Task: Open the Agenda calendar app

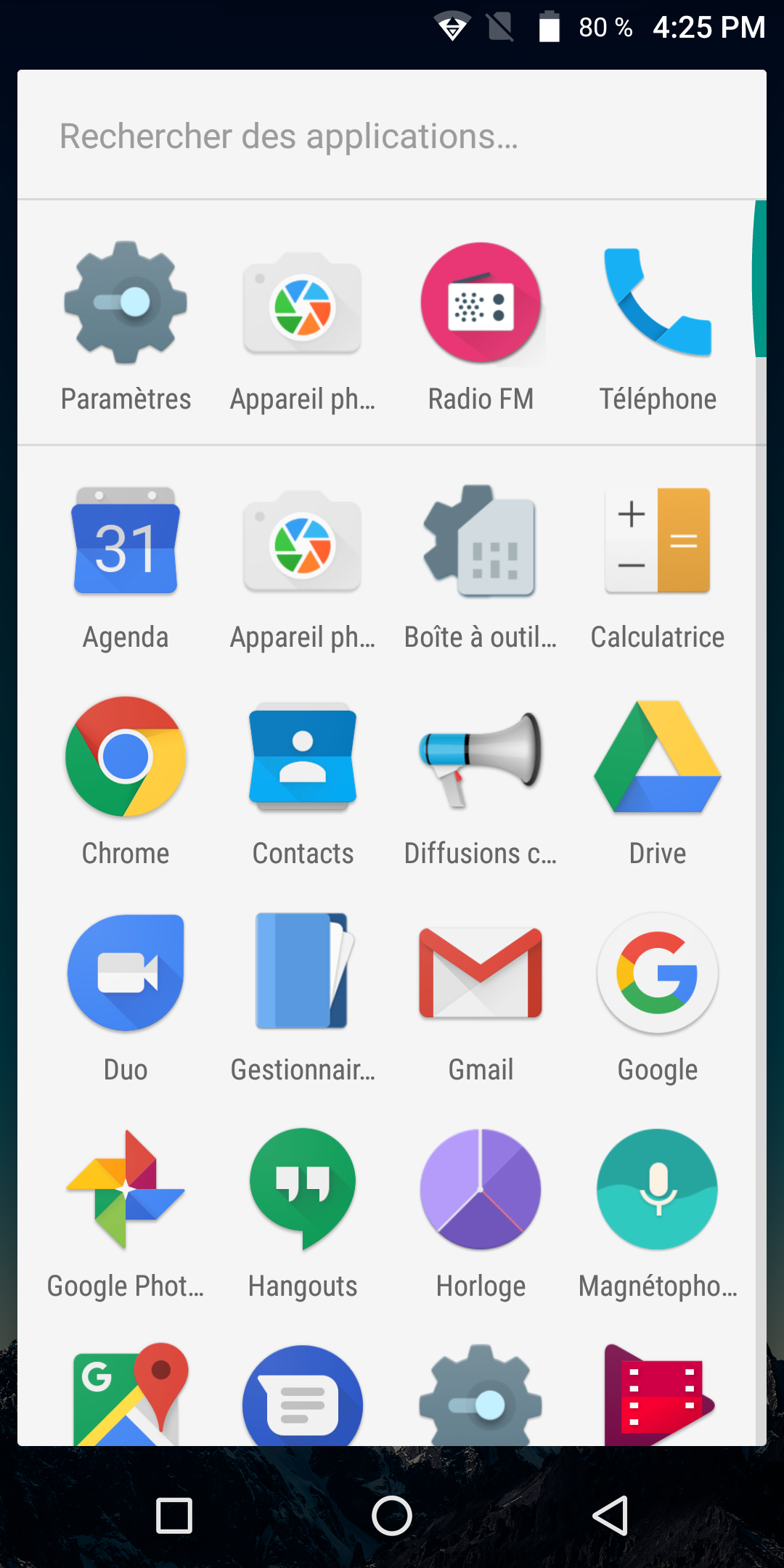Action: click(126, 542)
